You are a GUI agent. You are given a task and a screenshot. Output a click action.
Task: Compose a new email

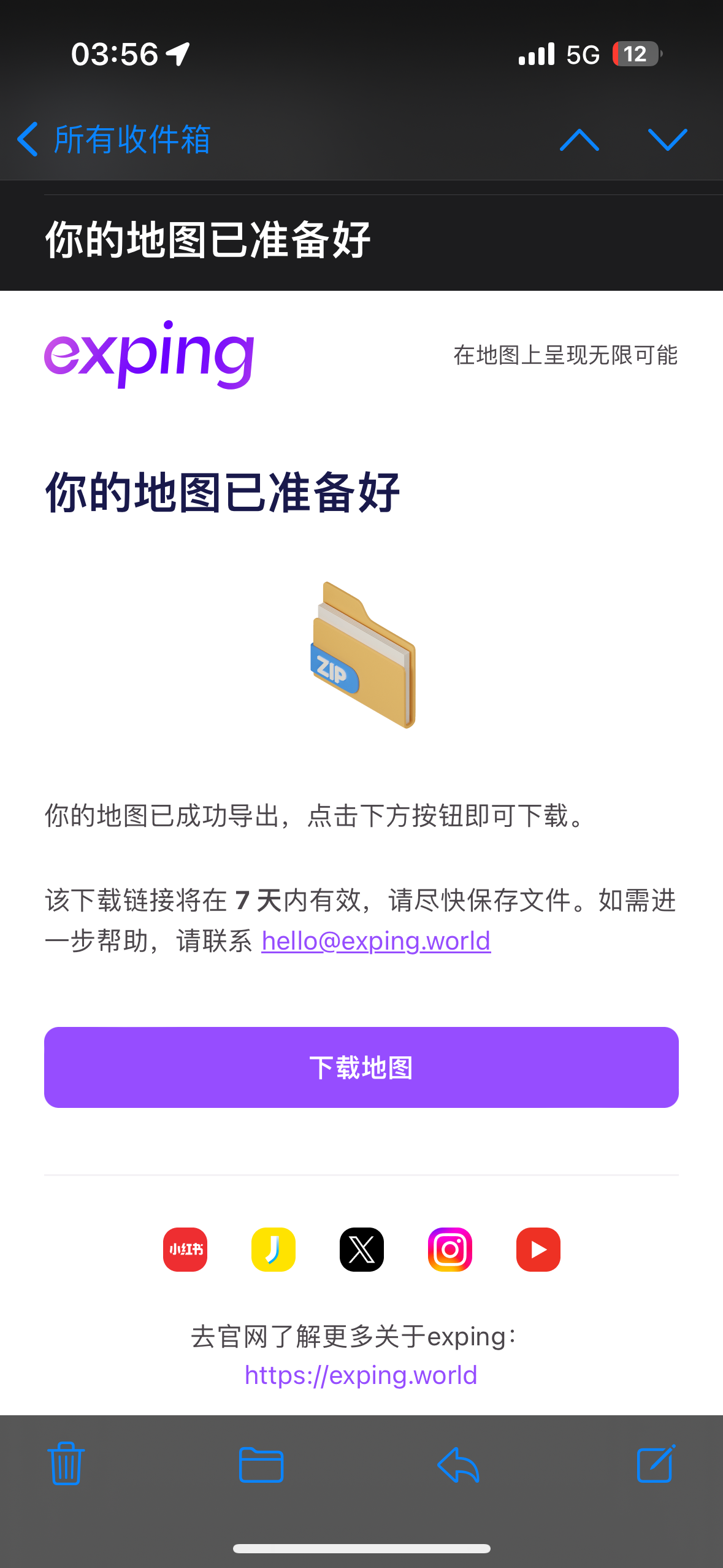pyautogui.click(x=656, y=1464)
